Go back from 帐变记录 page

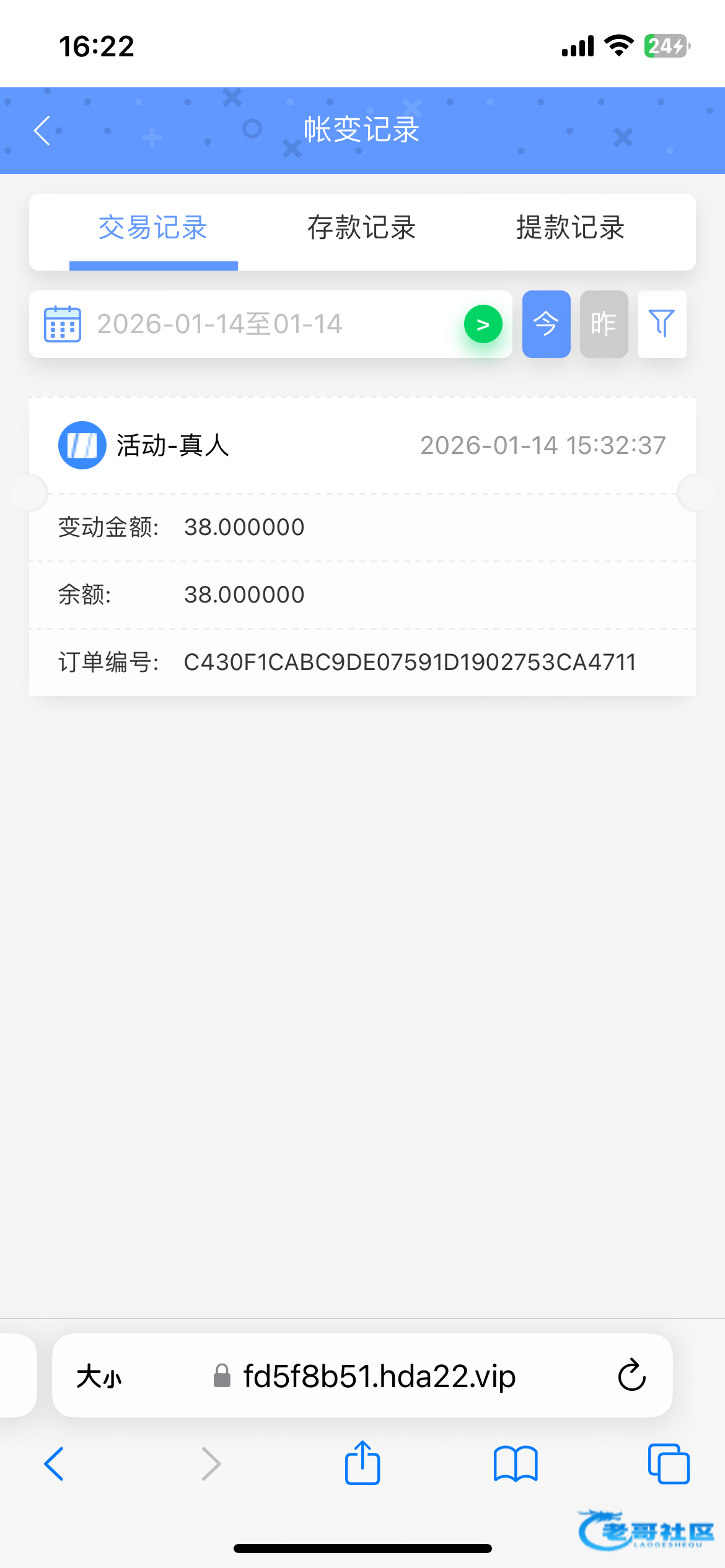pyautogui.click(x=42, y=131)
